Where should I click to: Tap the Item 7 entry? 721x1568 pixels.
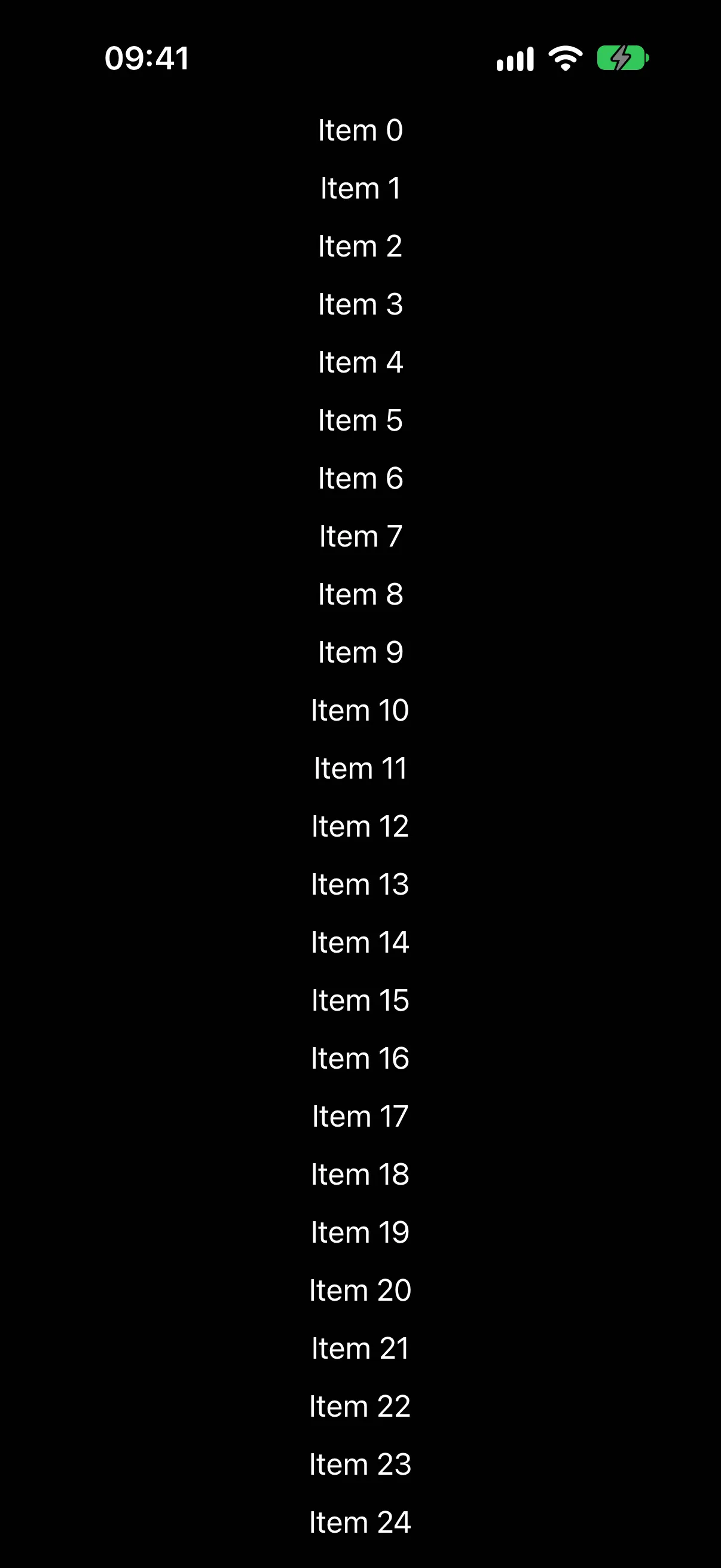[360, 536]
